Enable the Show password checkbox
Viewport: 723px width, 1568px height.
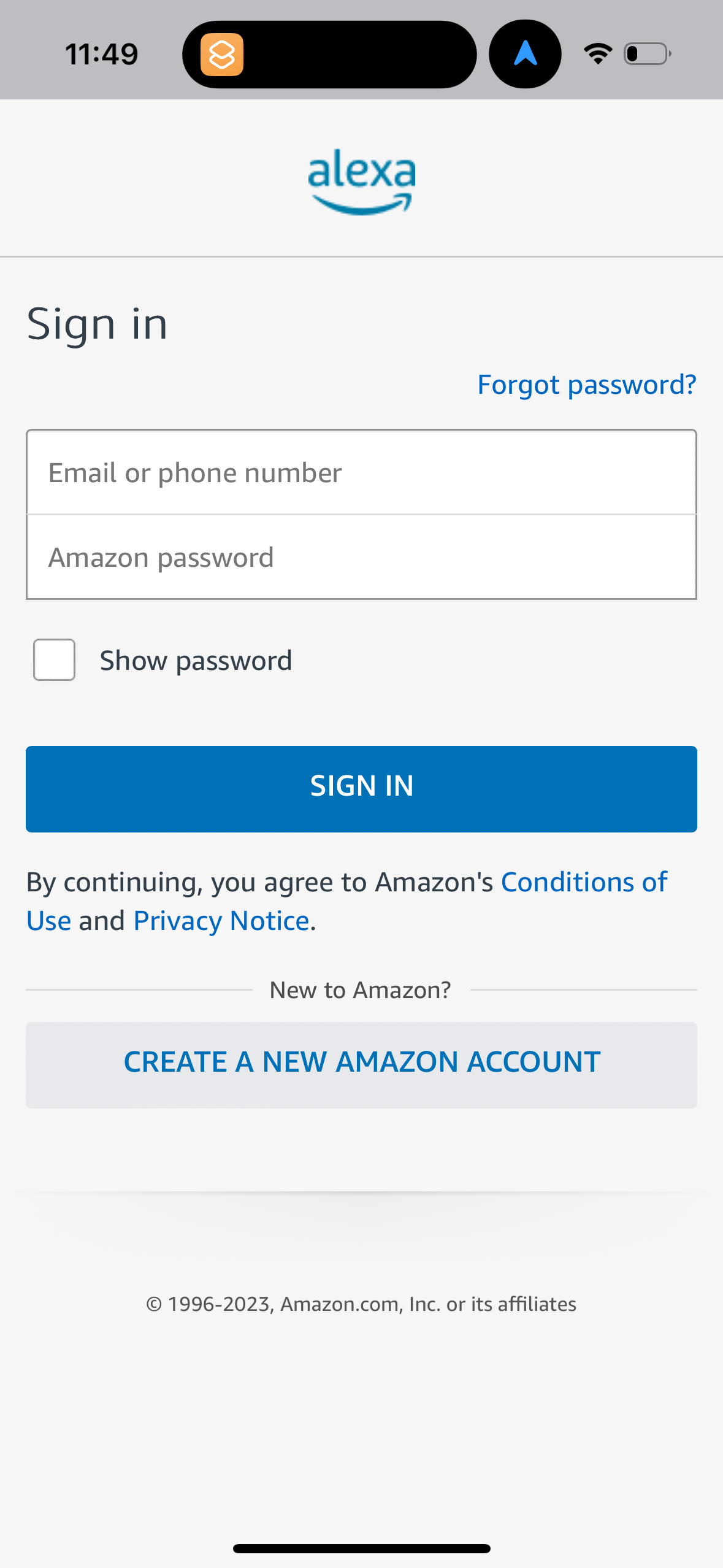click(x=54, y=659)
